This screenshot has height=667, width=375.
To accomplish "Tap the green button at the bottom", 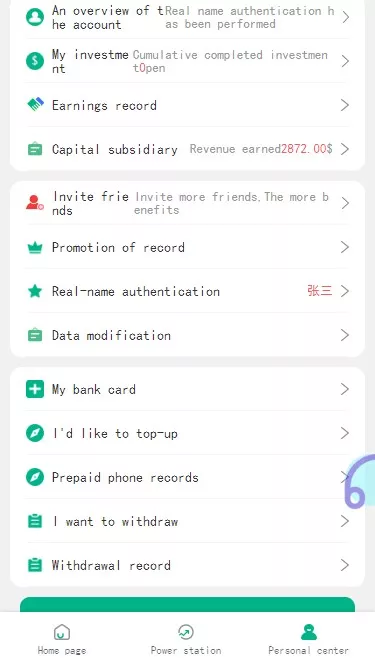I will tap(188, 604).
